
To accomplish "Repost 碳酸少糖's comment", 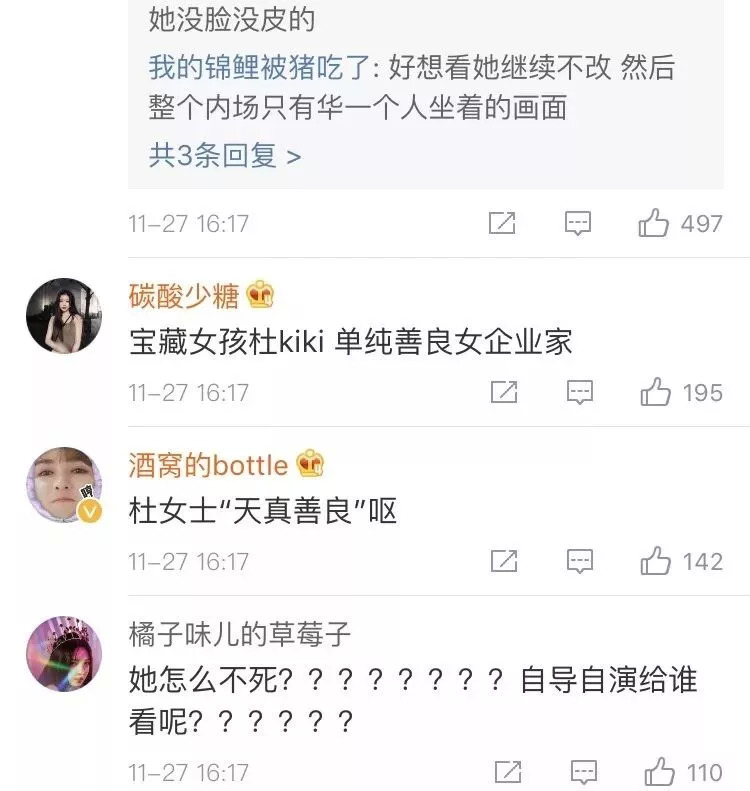I will coord(504,392).
